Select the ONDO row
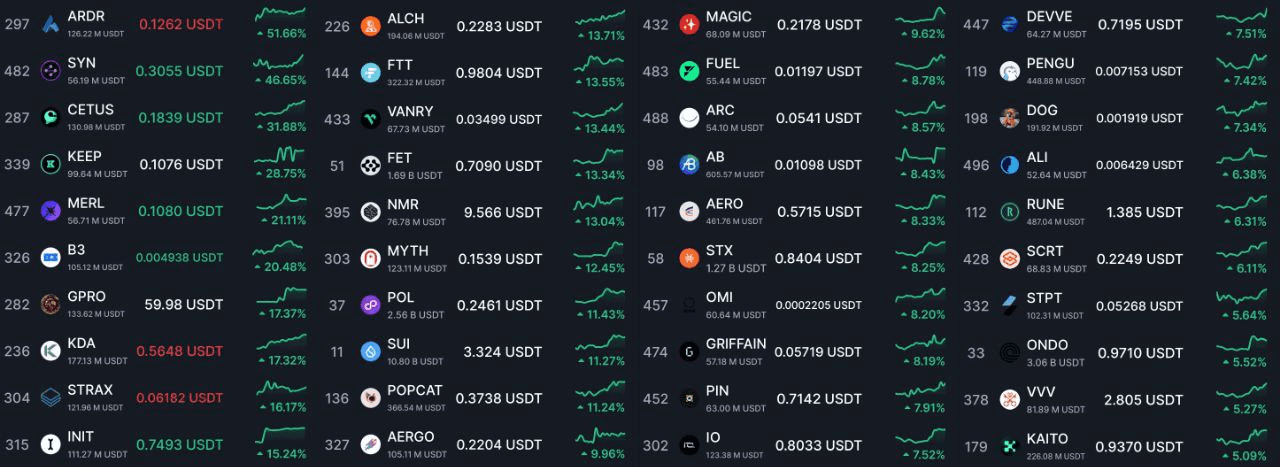This screenshot has width=1280, height=467. click(1047, 345)
